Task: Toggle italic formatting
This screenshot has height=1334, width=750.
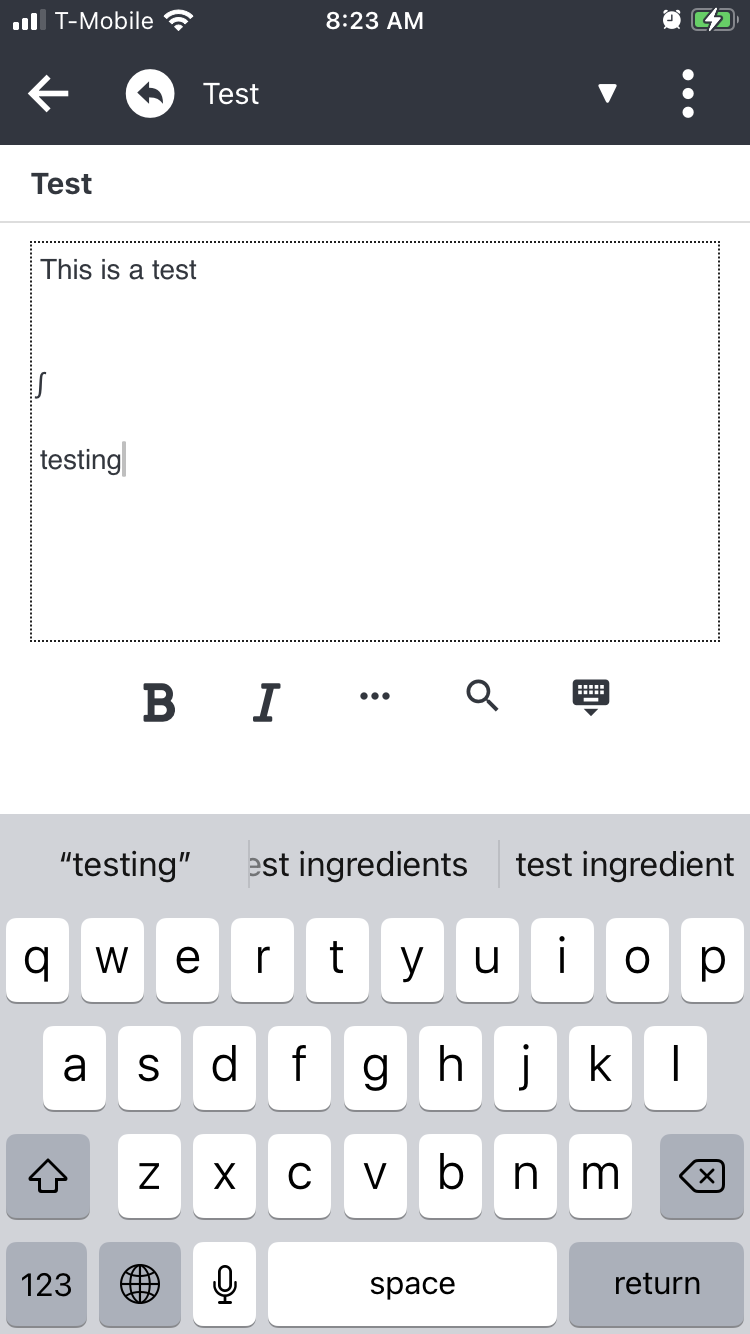Action: click(266, 700)
